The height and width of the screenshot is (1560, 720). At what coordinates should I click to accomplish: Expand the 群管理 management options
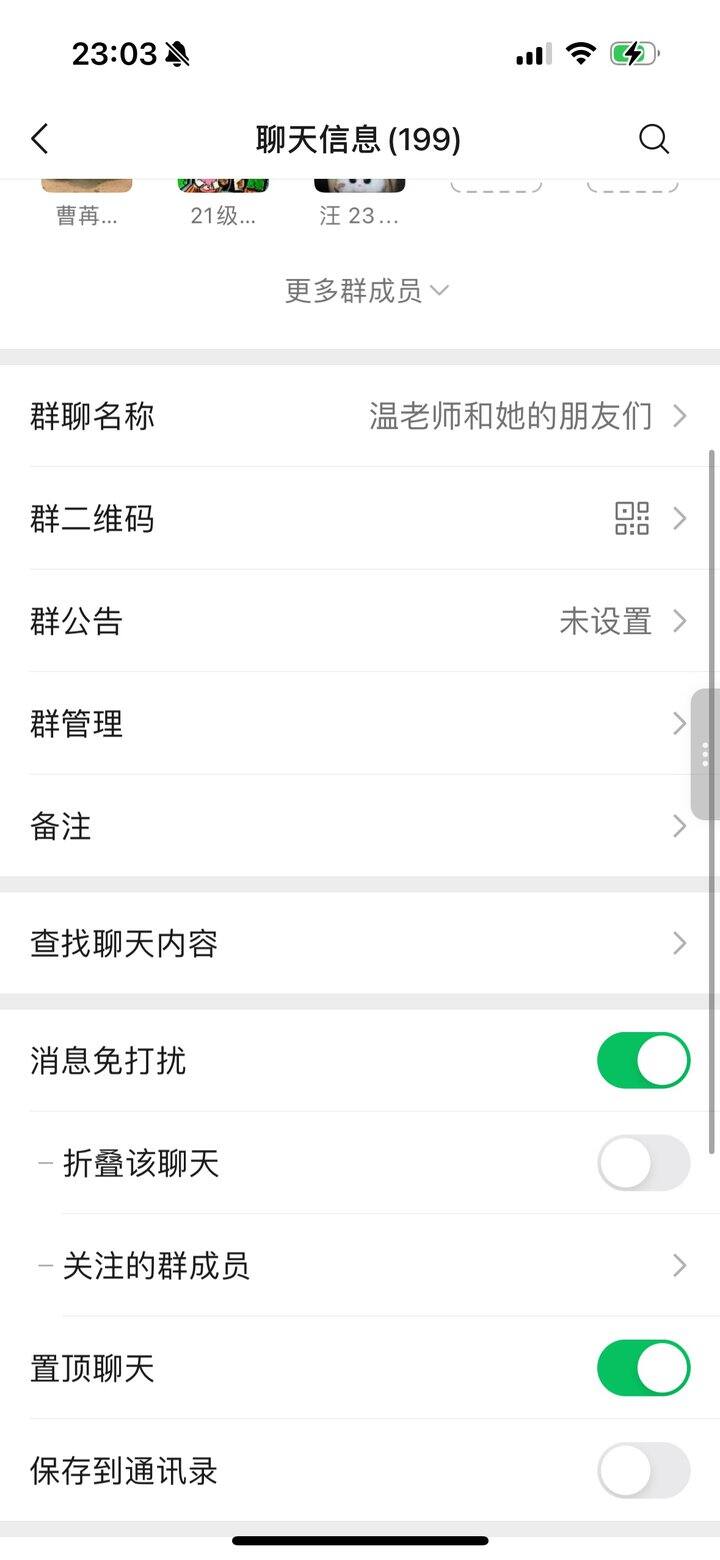click(360, 723)
